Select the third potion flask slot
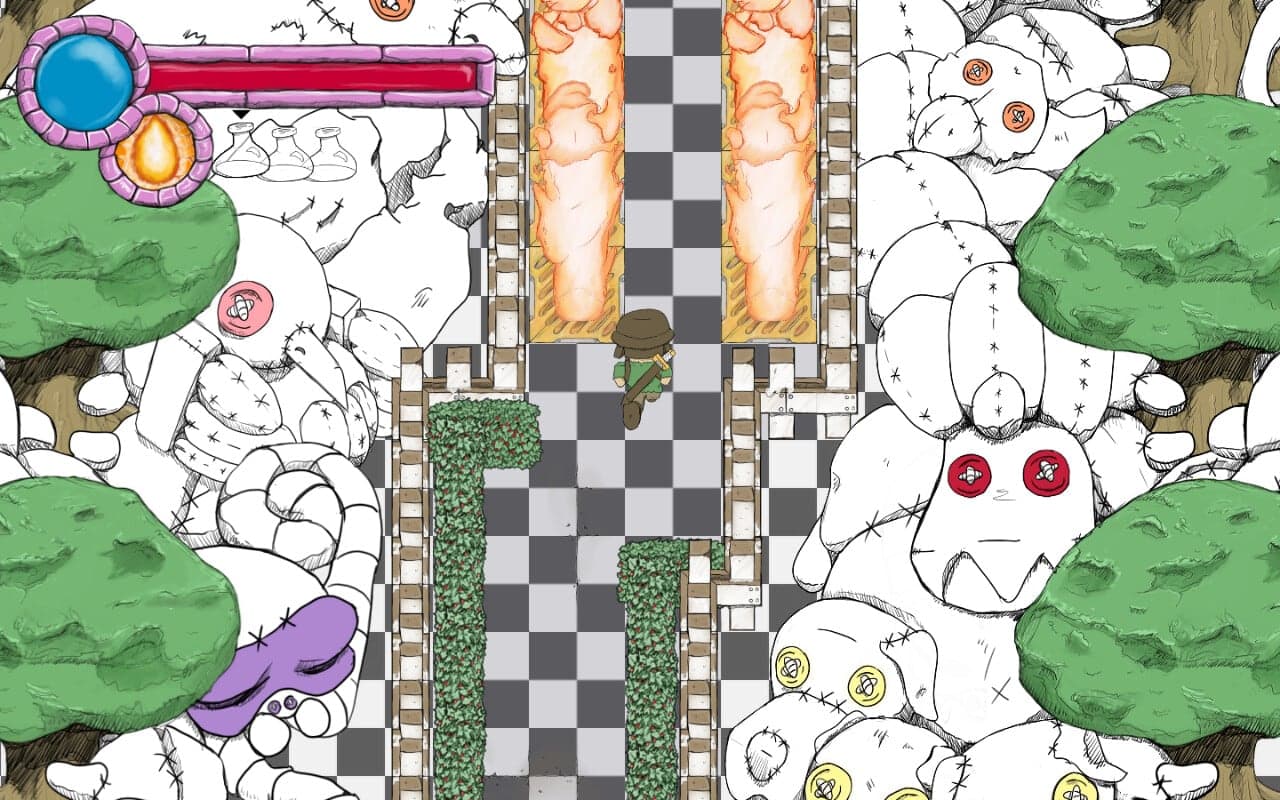1280x800 pixels. [332, 155]
